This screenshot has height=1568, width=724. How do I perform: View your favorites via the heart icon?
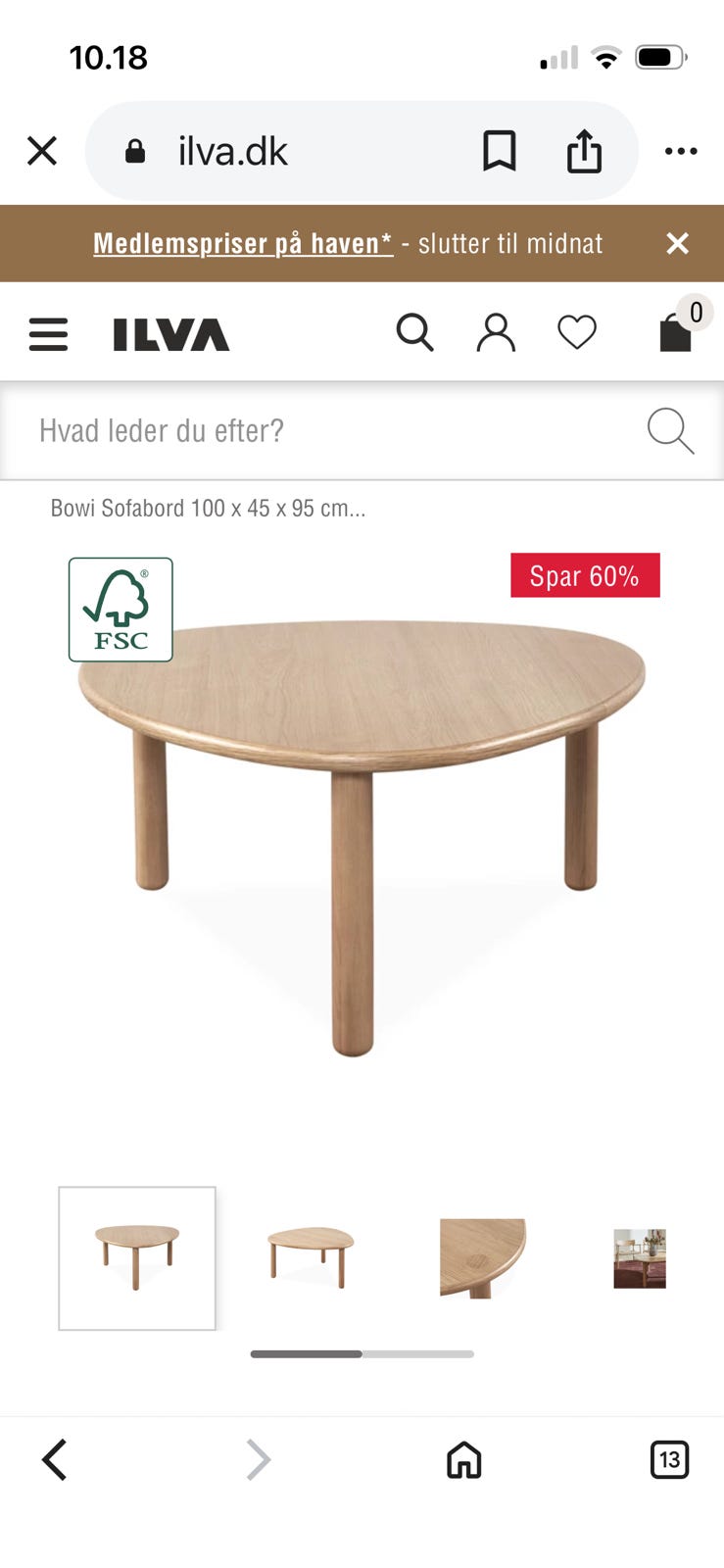(578, 333)
